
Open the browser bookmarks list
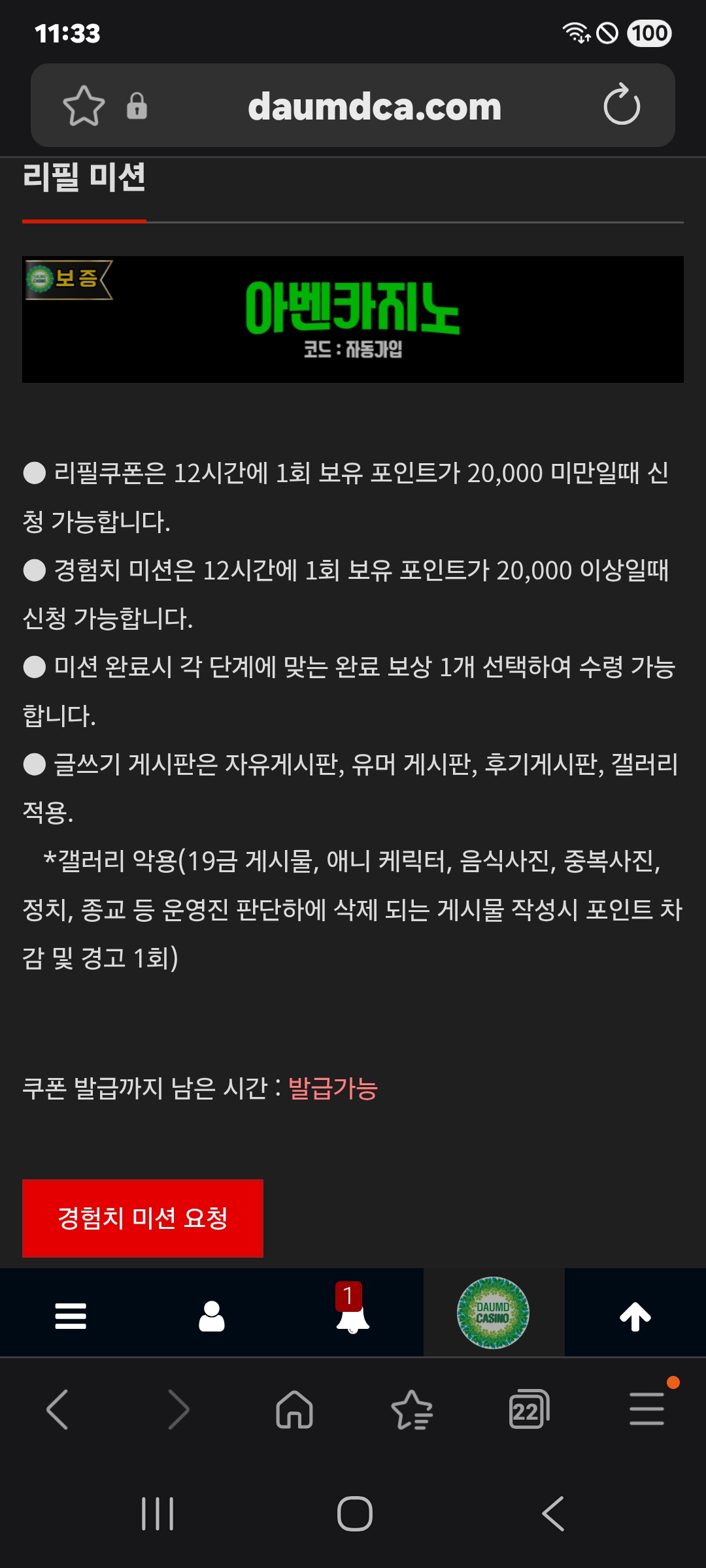[412, 1410]
